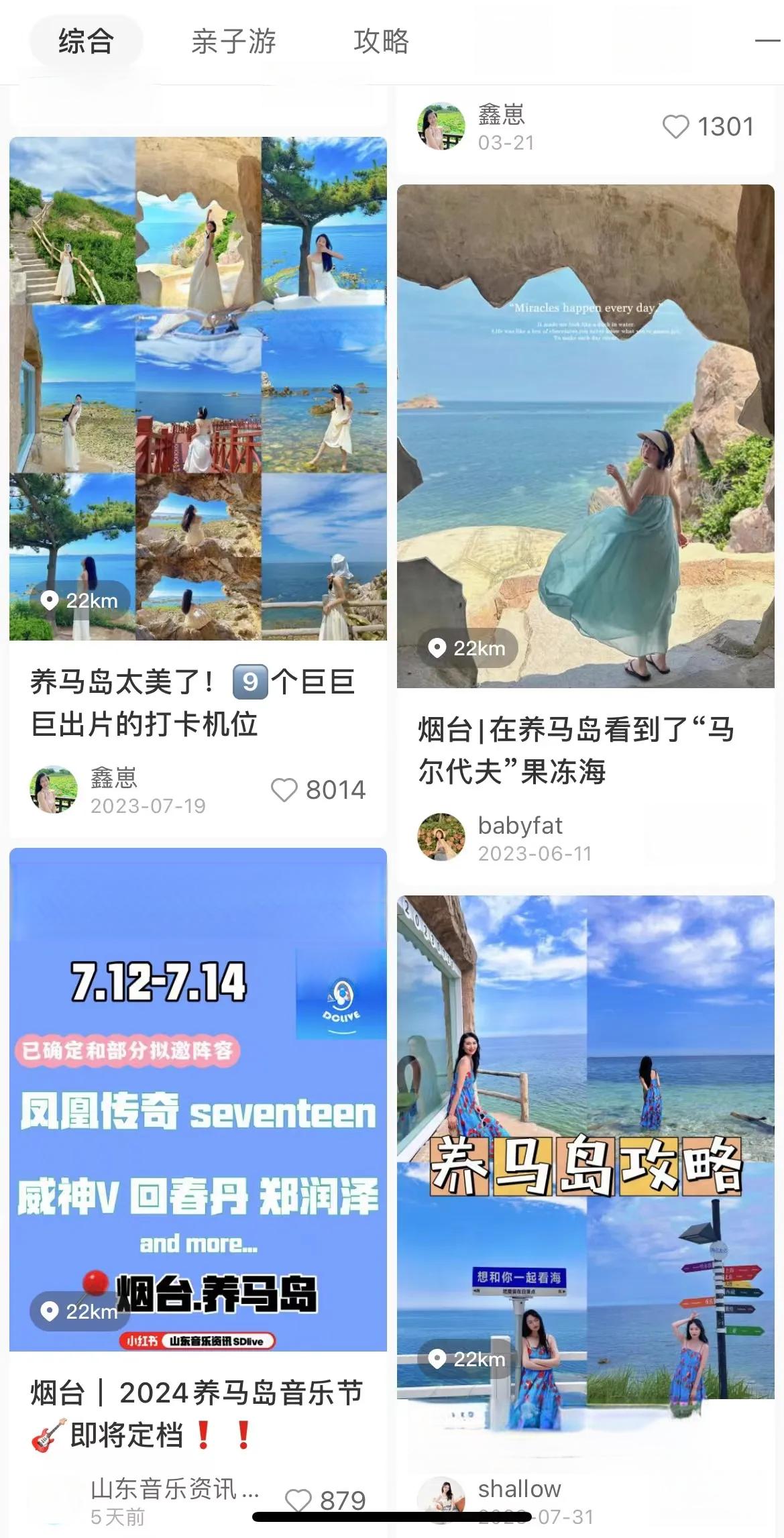View 鑫崽's profile dated 2023-07-19
This screenshot has width=784, height=1538.
point(54,789)
